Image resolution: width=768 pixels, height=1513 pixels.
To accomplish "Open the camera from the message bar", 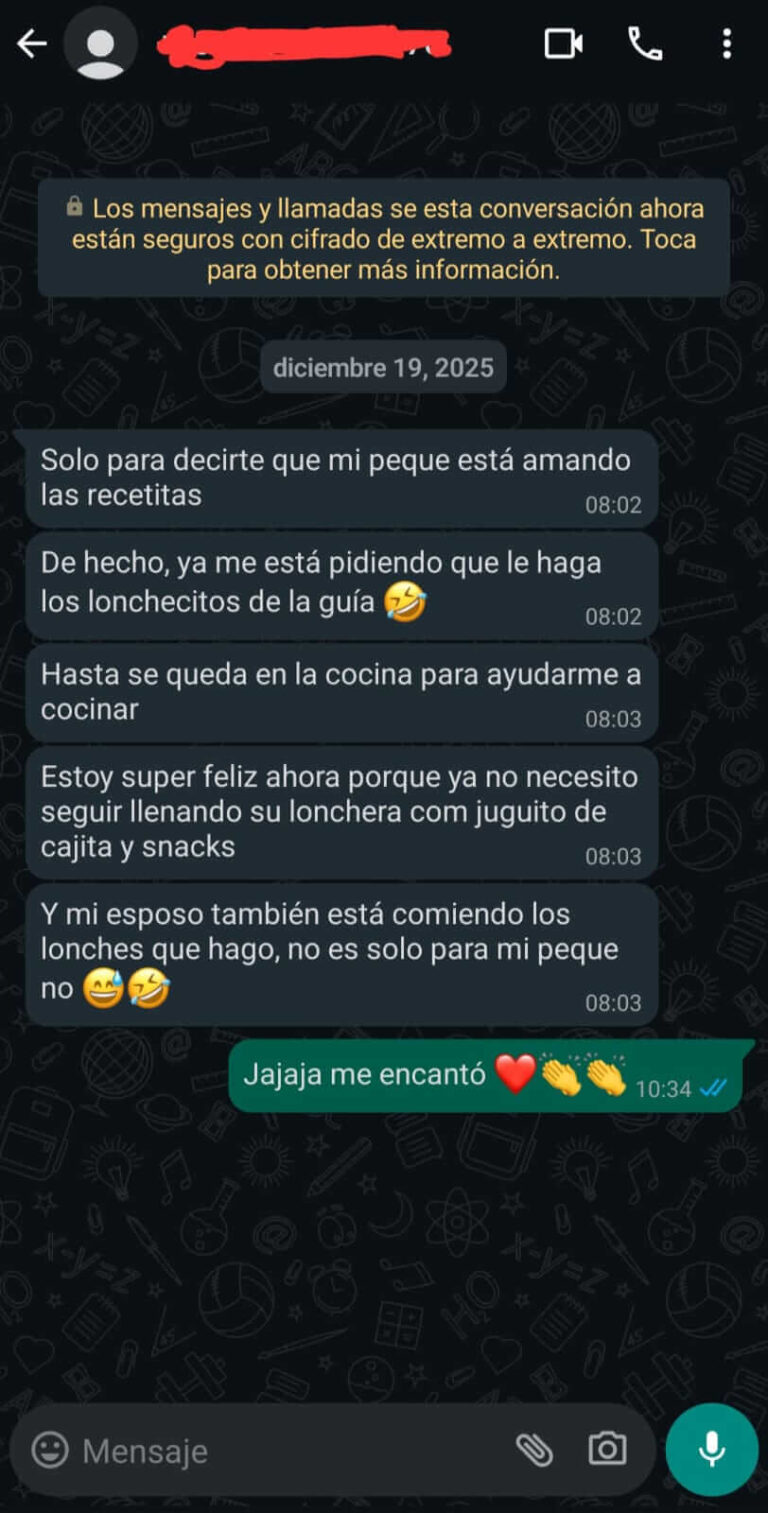I will [607, 1449].
